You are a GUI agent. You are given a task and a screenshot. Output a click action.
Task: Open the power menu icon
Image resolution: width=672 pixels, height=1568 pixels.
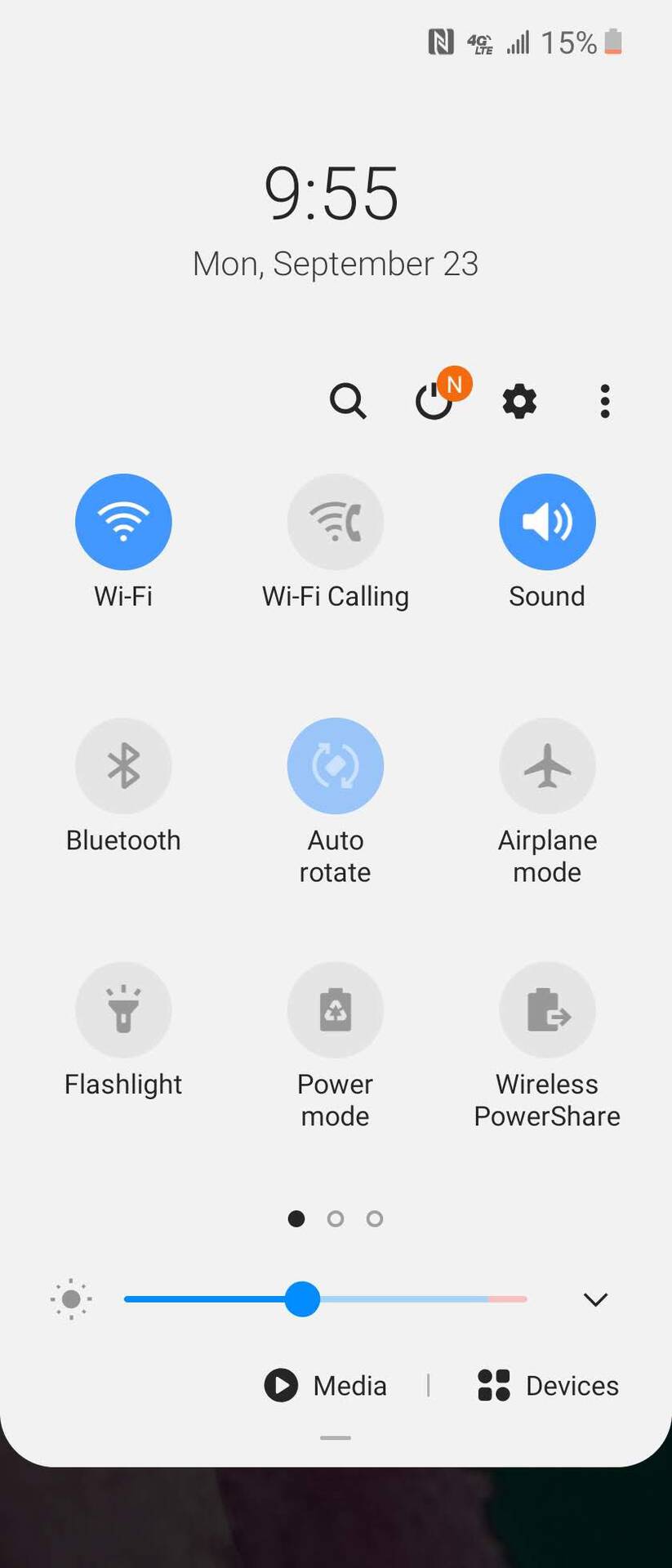434,401
